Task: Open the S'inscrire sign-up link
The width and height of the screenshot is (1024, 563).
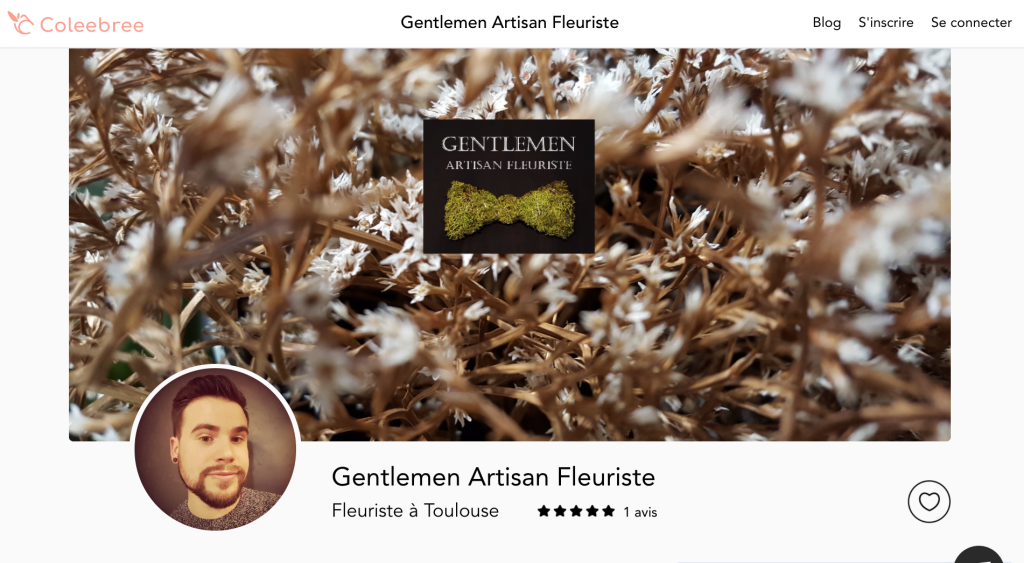Action: point(885,23)
